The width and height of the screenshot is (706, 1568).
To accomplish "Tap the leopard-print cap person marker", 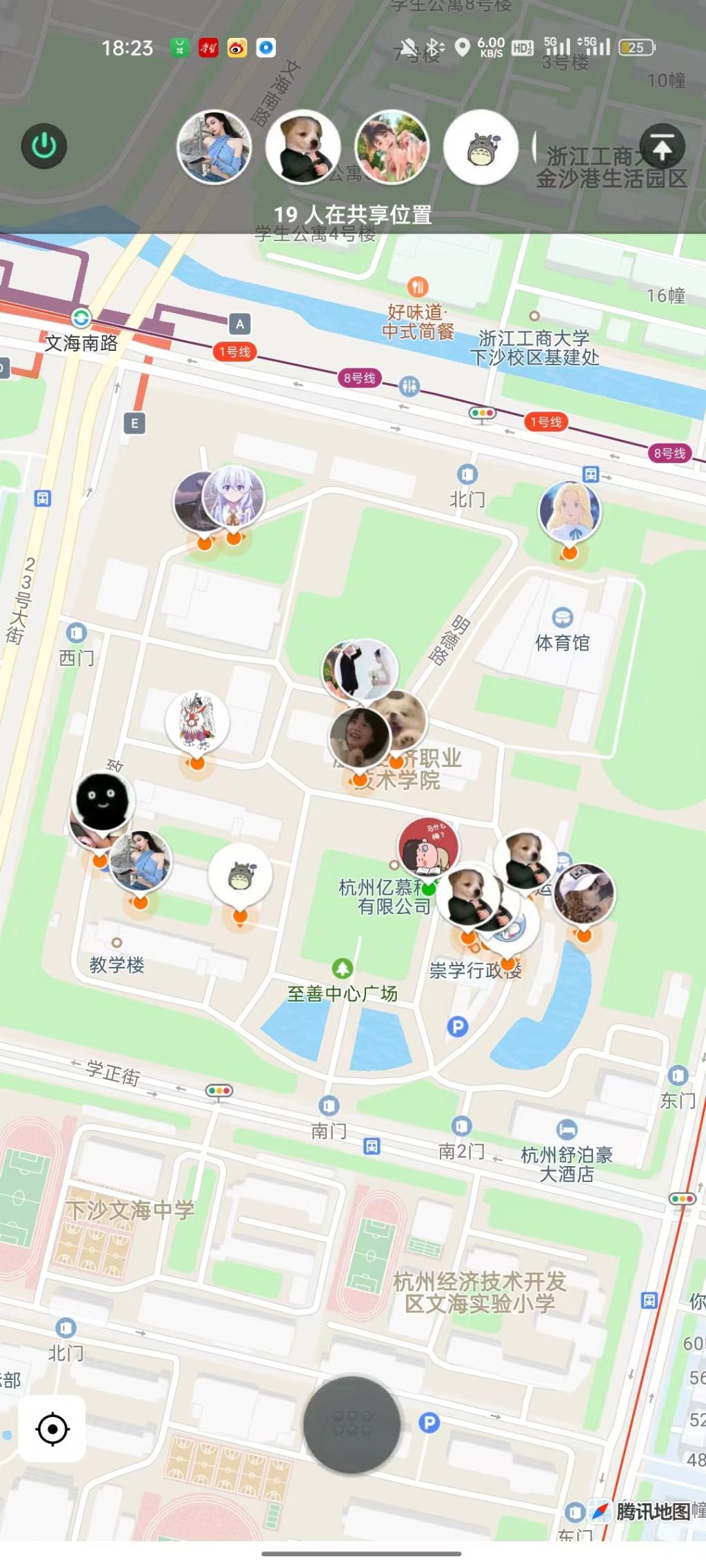I will (584, 895).
